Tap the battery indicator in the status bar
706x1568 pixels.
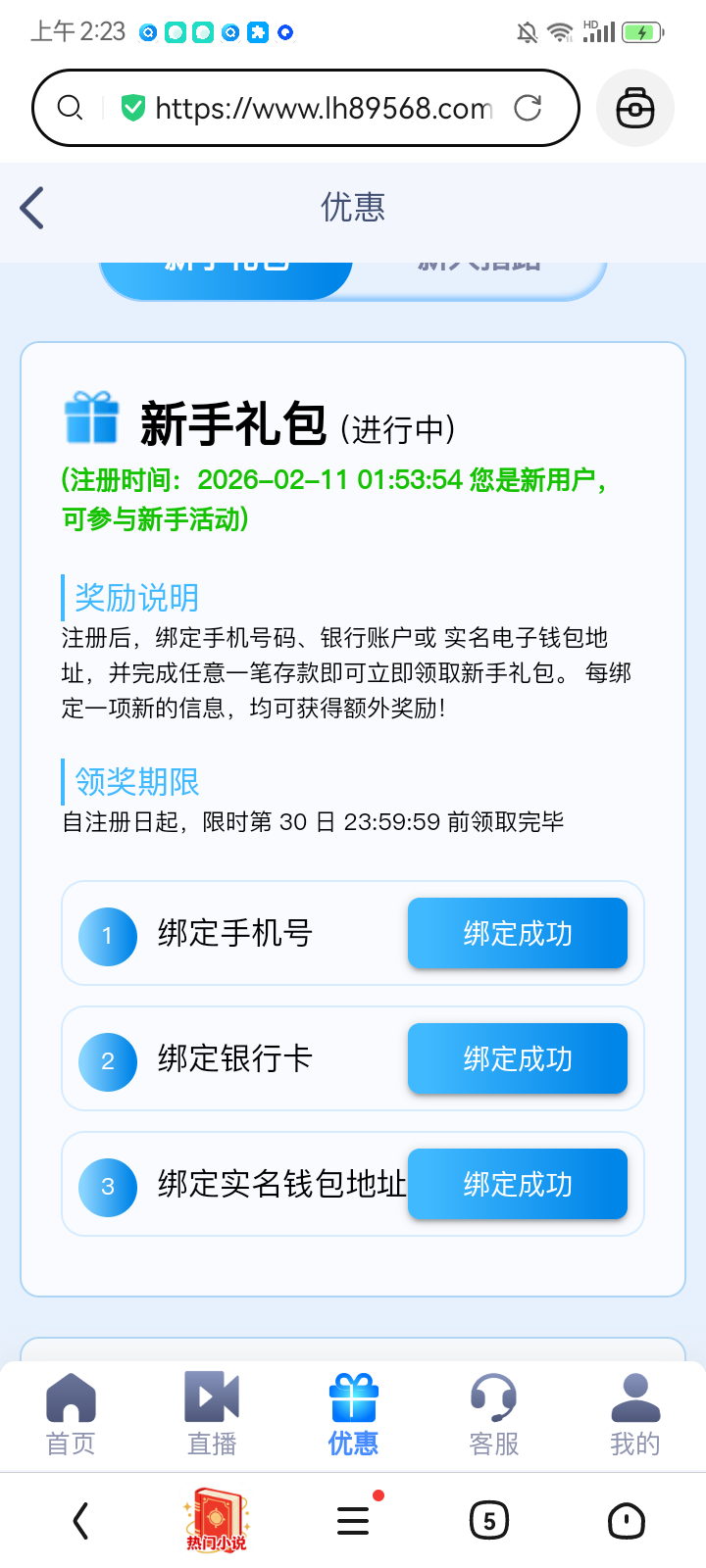pos(642,30)
